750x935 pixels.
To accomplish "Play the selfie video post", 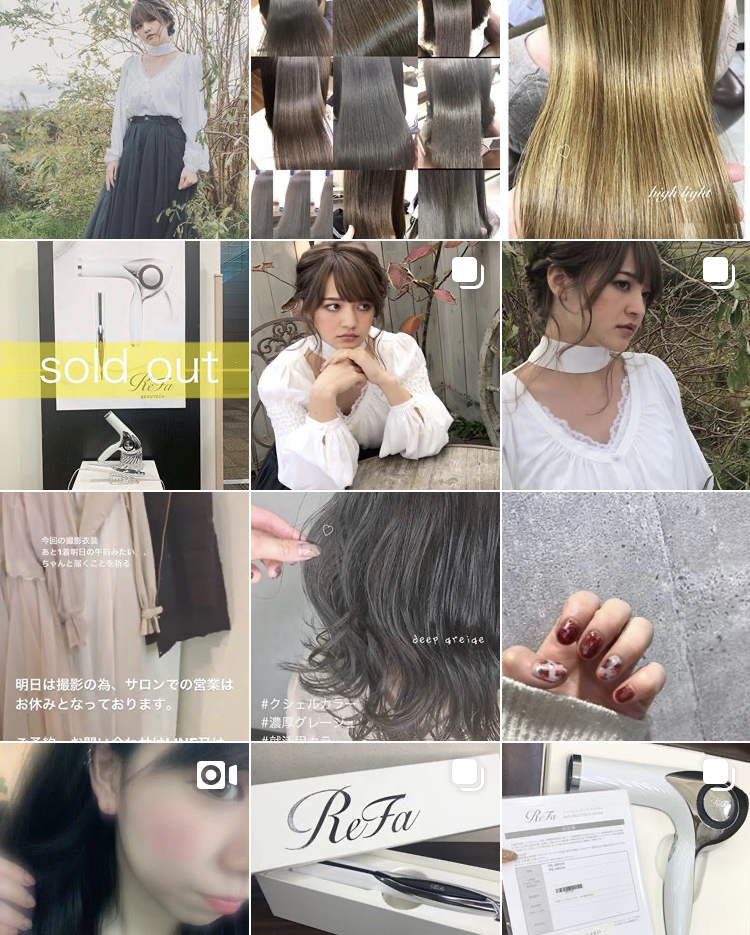I will pyautogui.click(x=124, y=840).
